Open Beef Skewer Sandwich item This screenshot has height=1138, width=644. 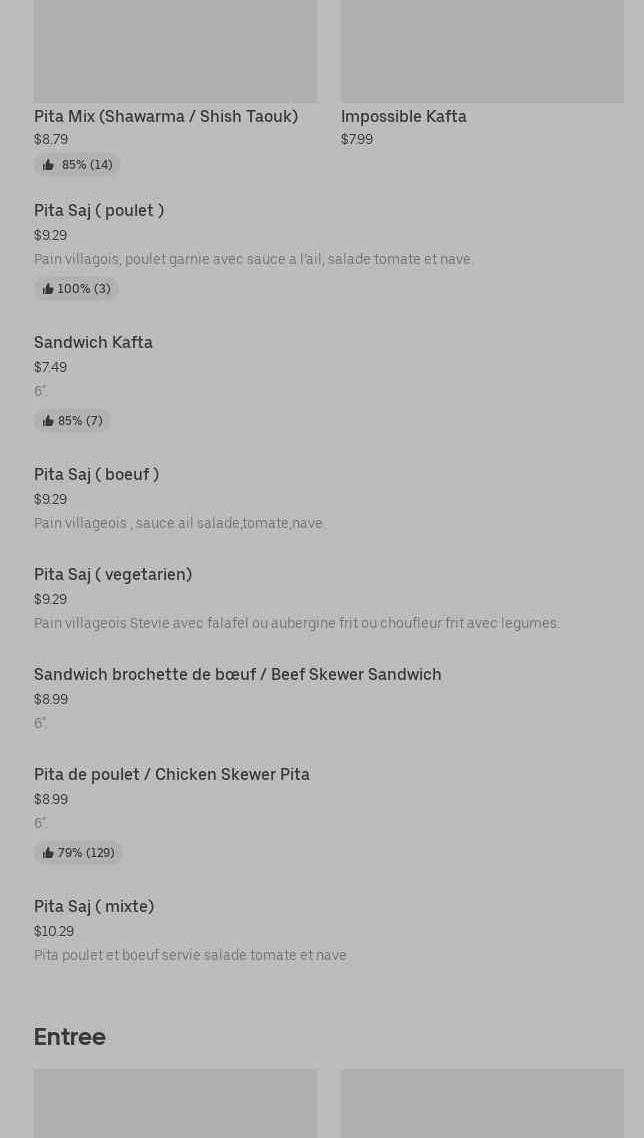click(x=238, y=674)
